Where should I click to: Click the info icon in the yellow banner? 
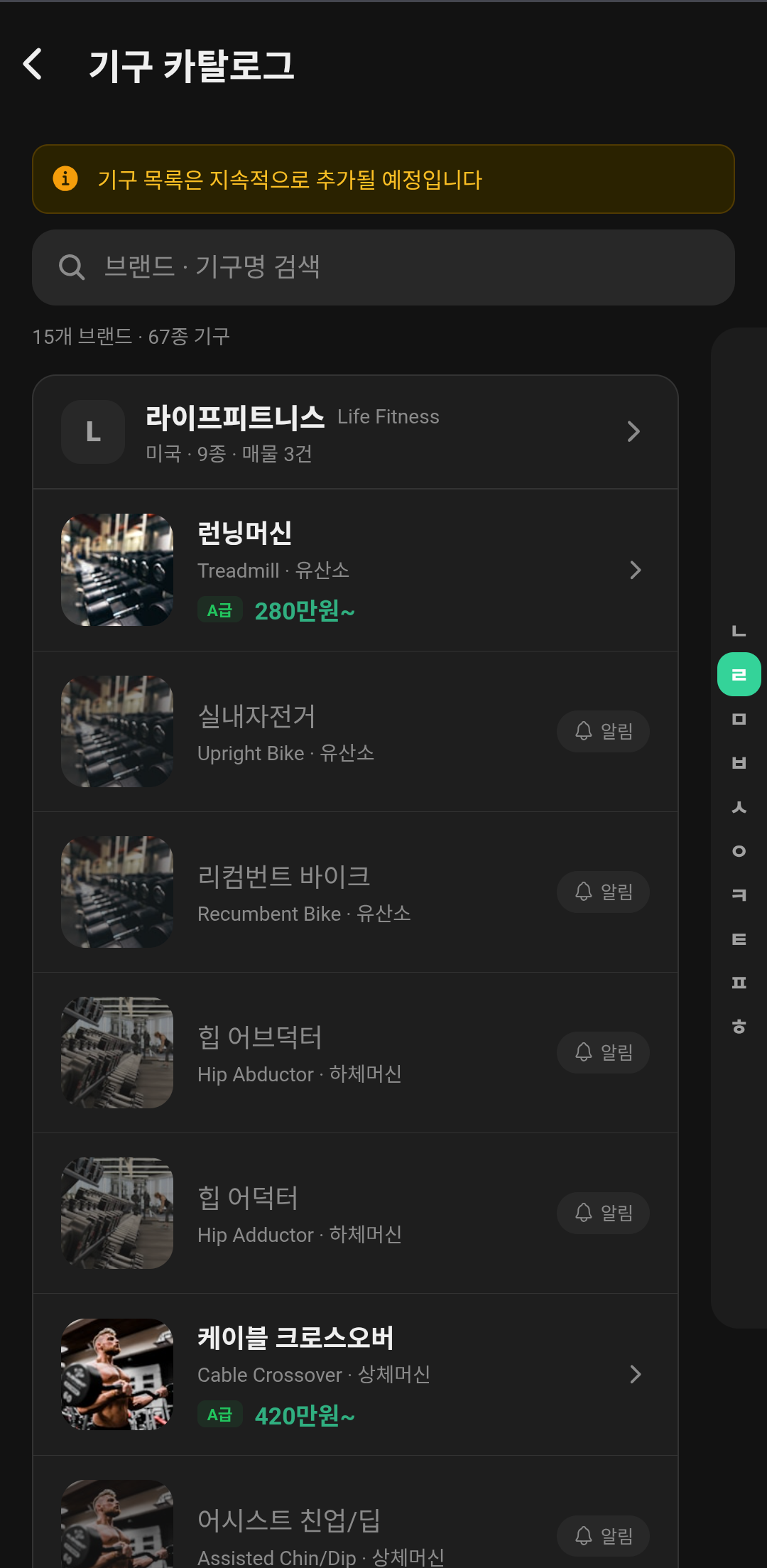(x=66, y=179)
